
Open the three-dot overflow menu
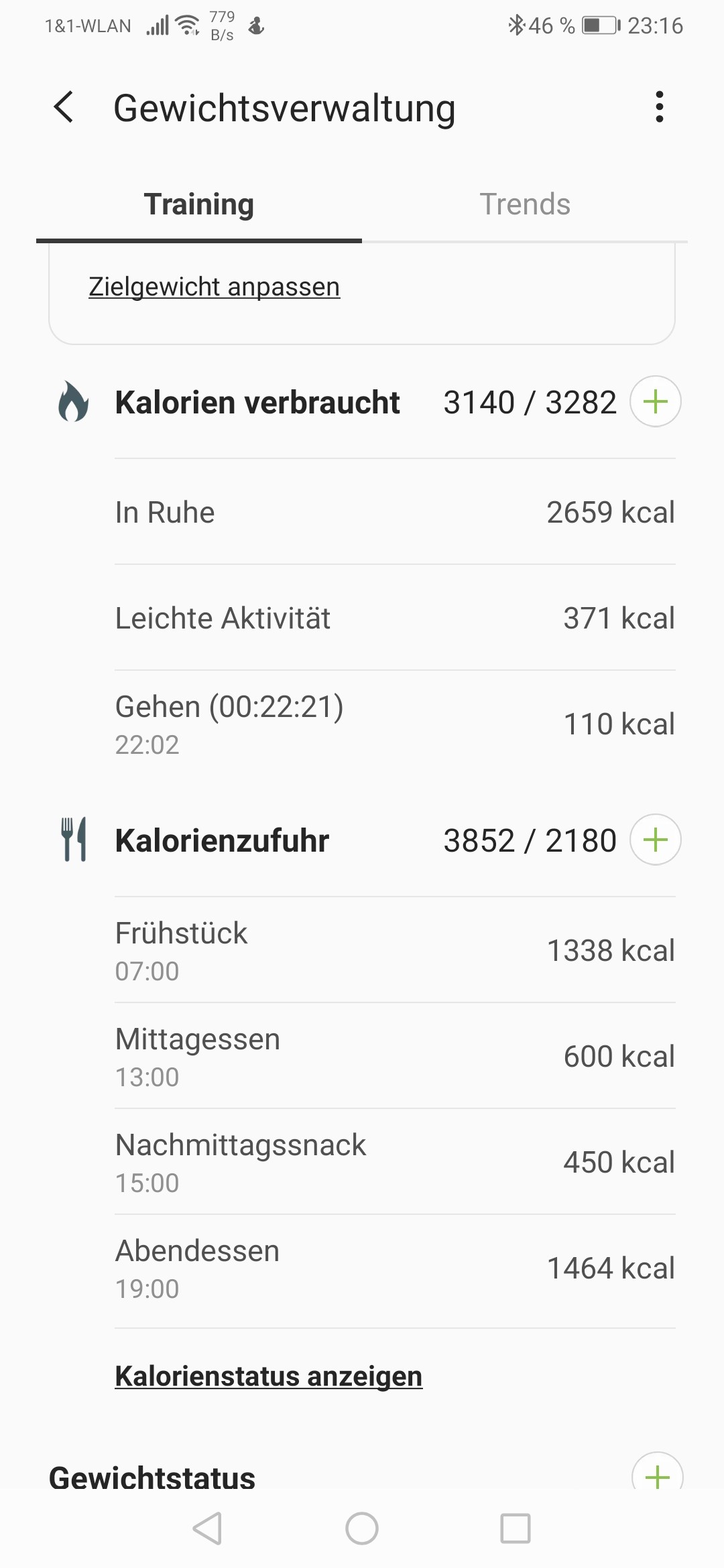(660, 107)
